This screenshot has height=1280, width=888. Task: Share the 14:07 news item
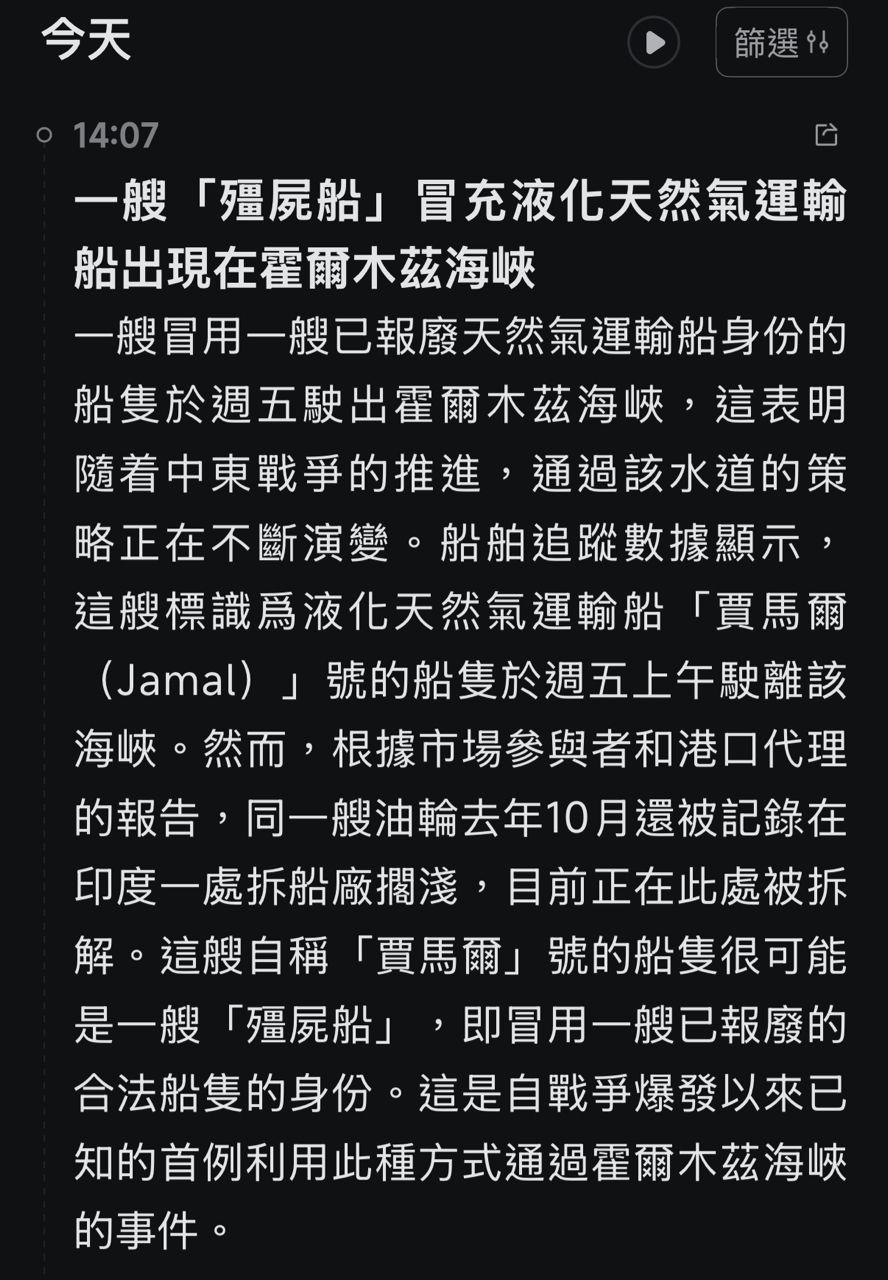[x=826, y=135]
